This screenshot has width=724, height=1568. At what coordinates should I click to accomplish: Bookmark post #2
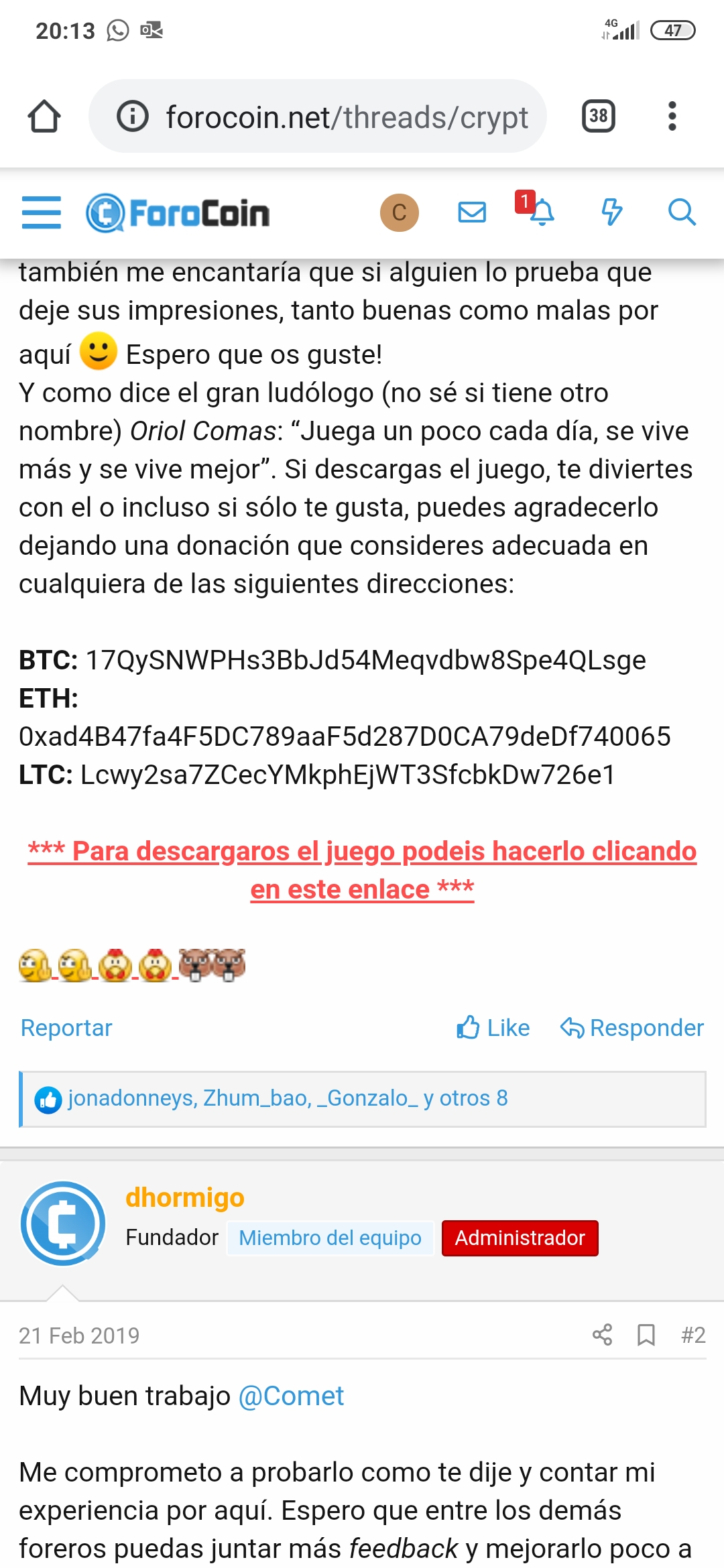[646, 1335]
